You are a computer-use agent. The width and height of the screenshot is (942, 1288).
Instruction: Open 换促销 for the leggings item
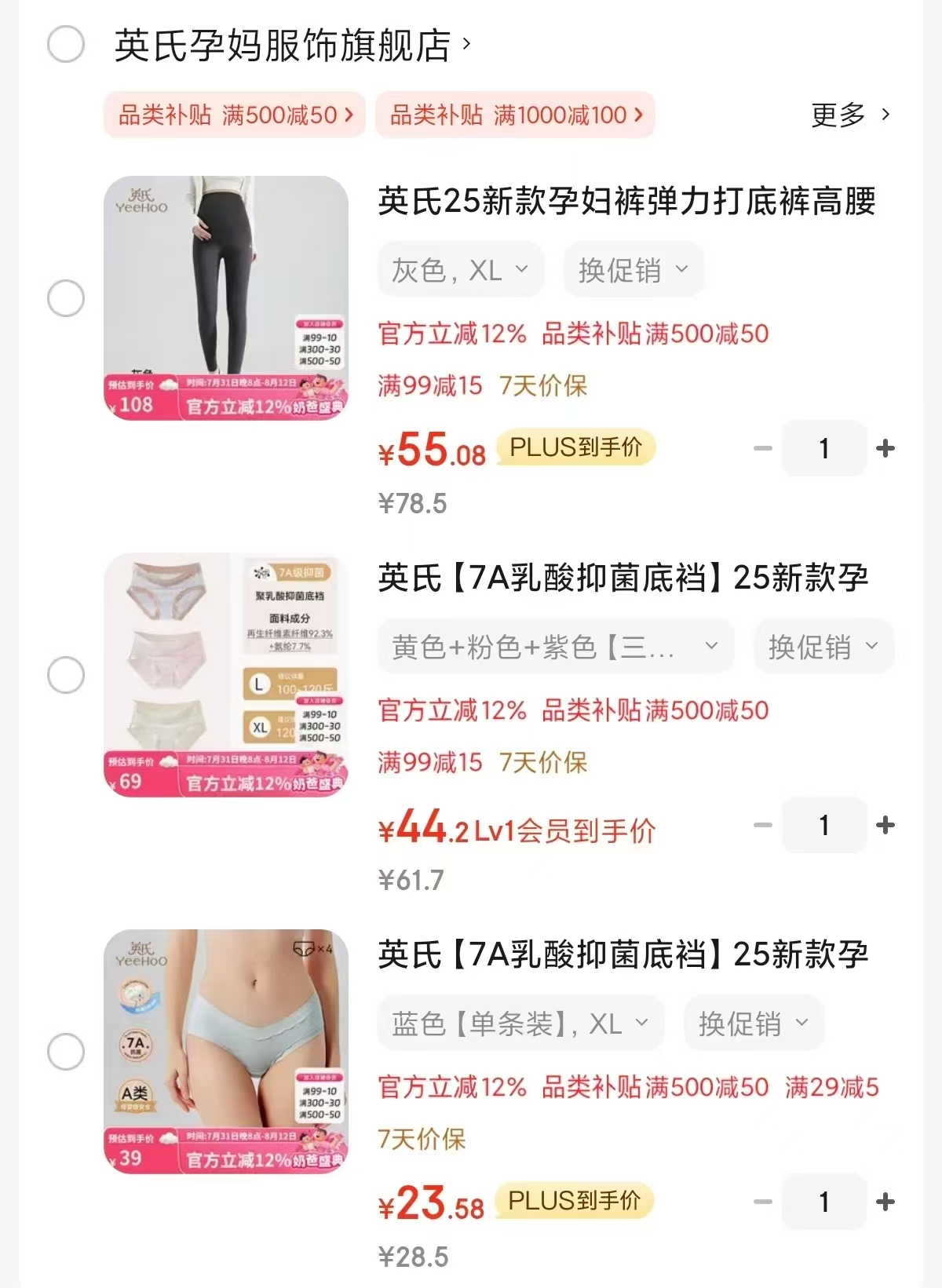coord(633,269)
